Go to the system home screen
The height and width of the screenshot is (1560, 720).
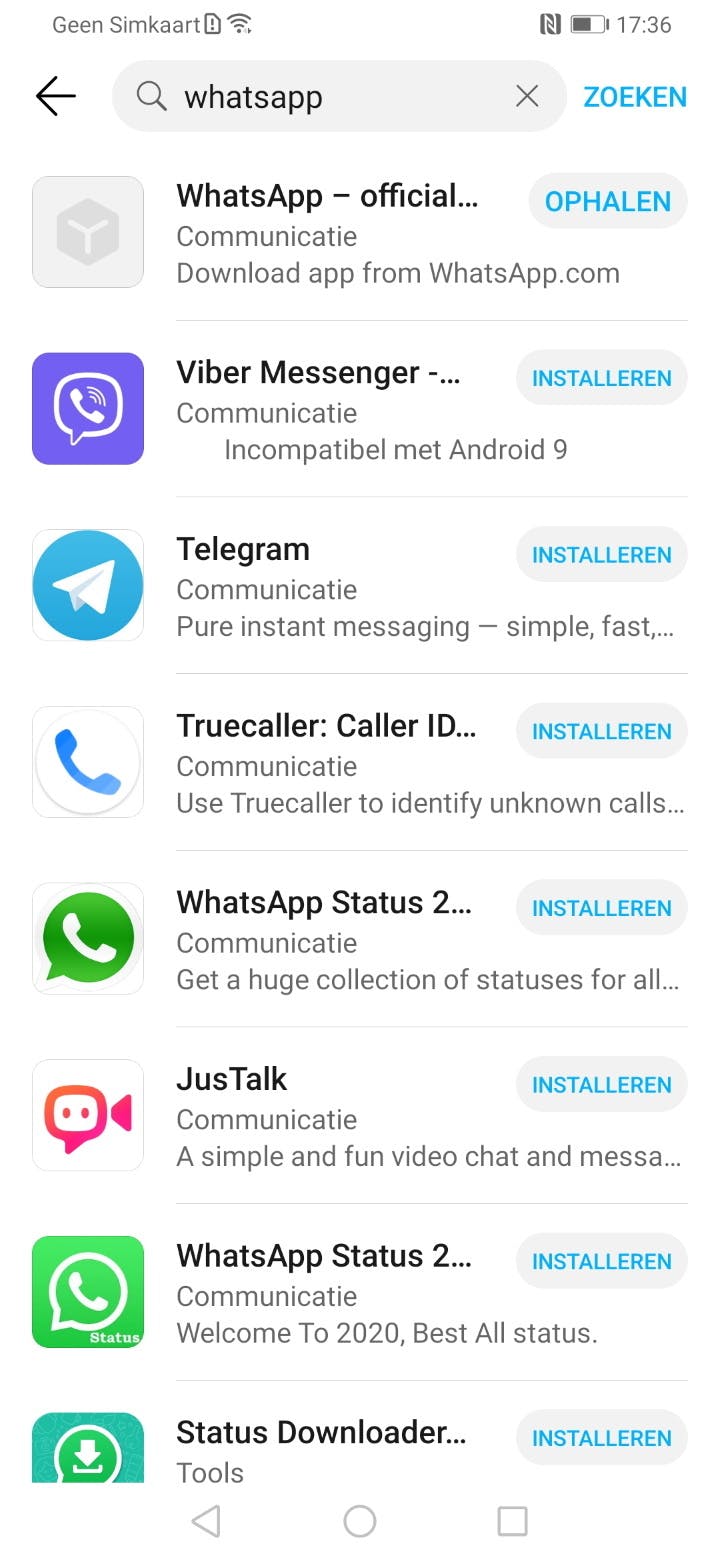(359, 1521)
